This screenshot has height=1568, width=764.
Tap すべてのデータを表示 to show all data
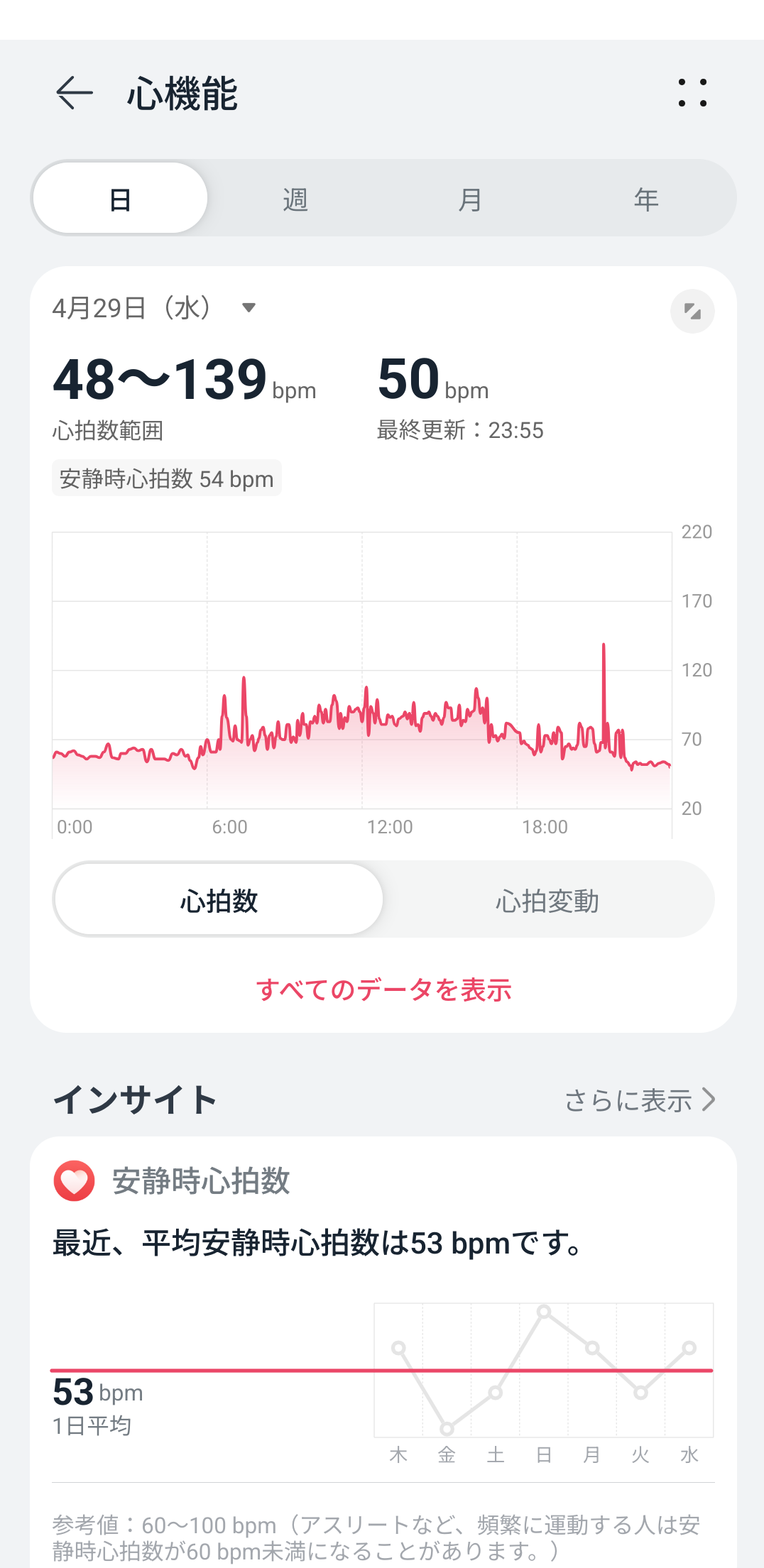[x=383, y=989]
